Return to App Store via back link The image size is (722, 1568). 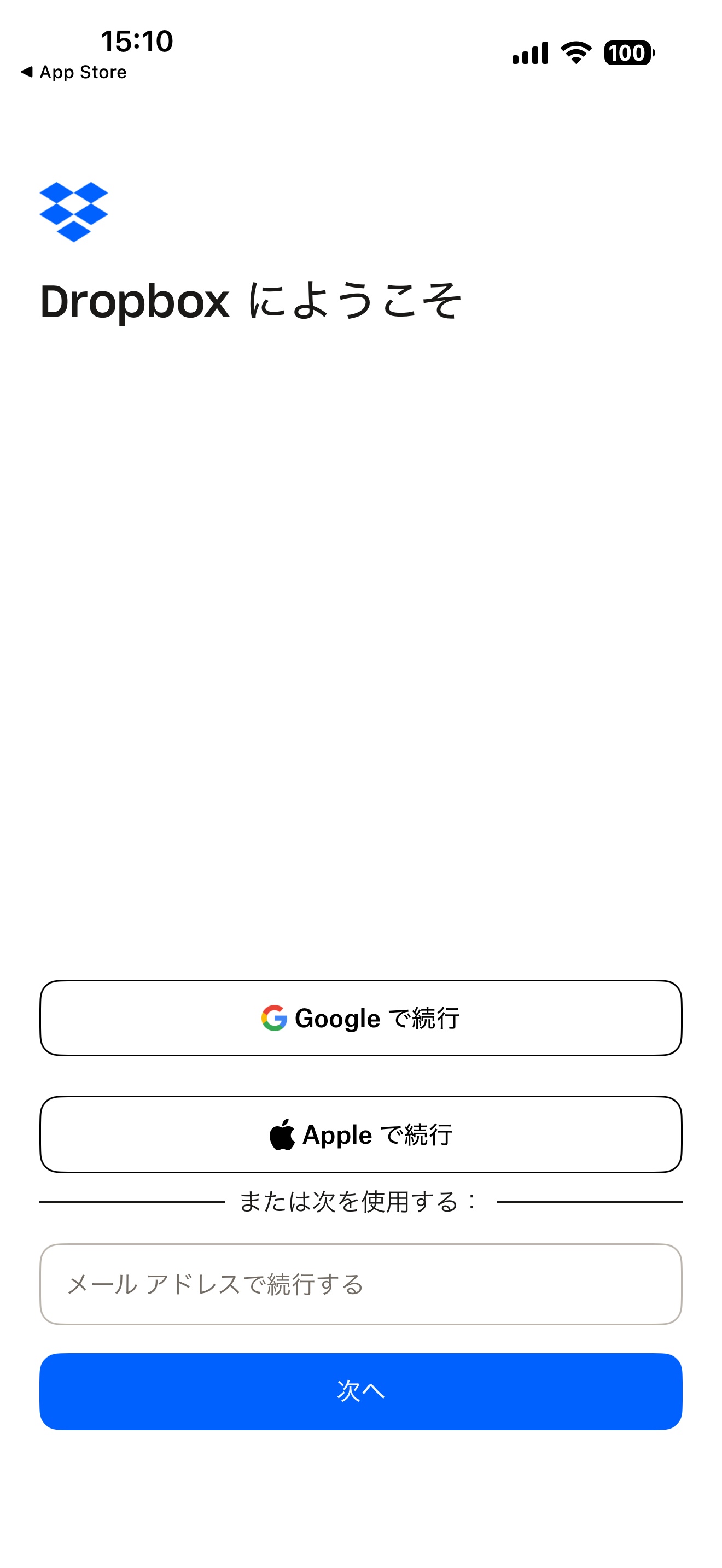click(x=74, y=72)
